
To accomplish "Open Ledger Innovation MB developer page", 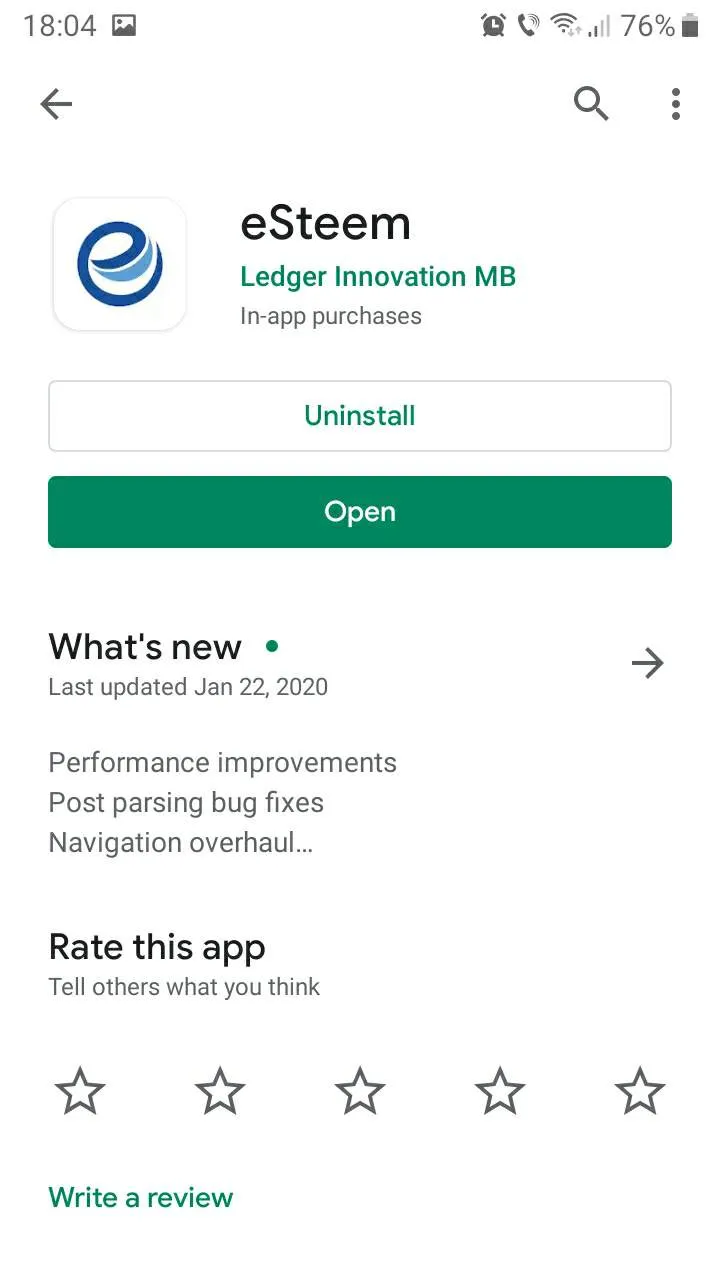I will [x=378, y=276].
